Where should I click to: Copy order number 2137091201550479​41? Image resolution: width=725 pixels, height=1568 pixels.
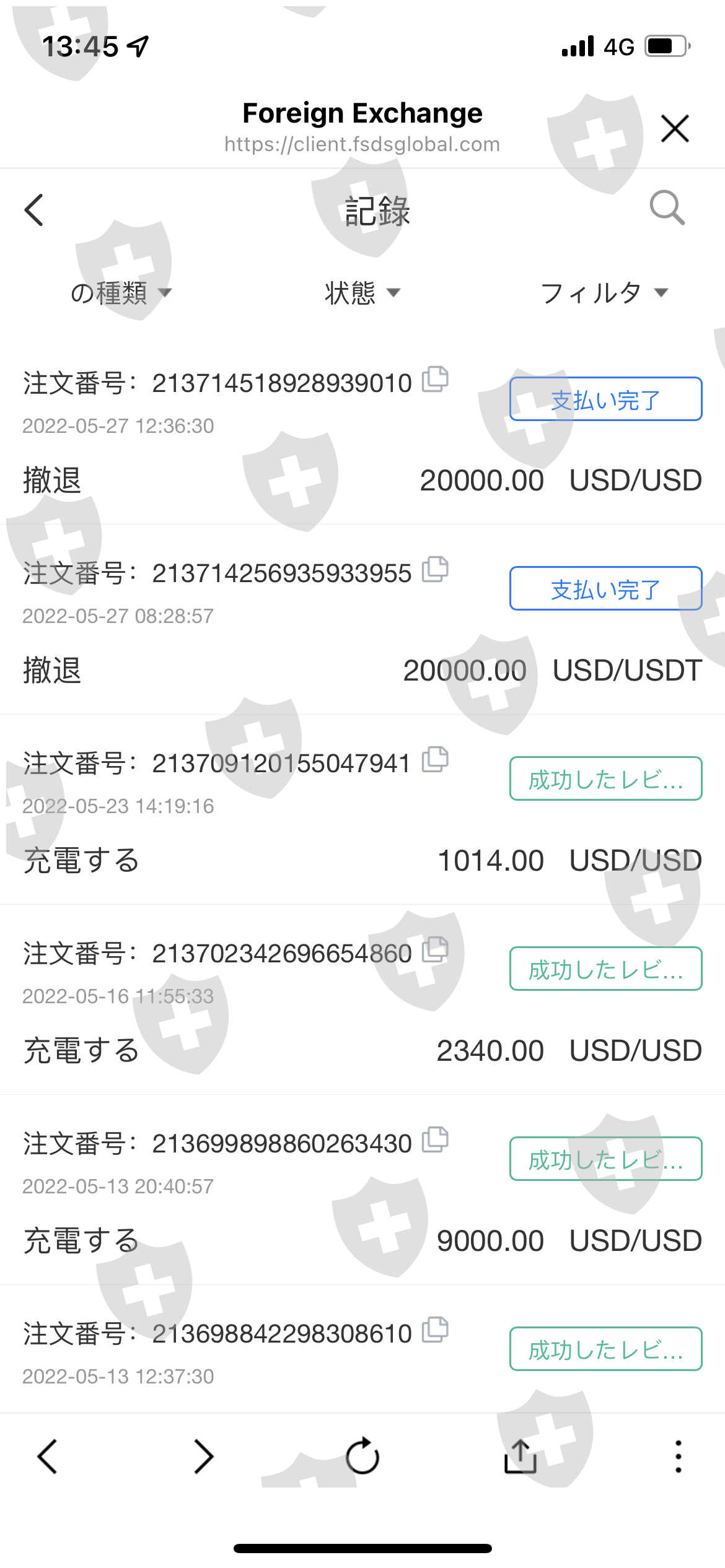click(x=435, y=759)
